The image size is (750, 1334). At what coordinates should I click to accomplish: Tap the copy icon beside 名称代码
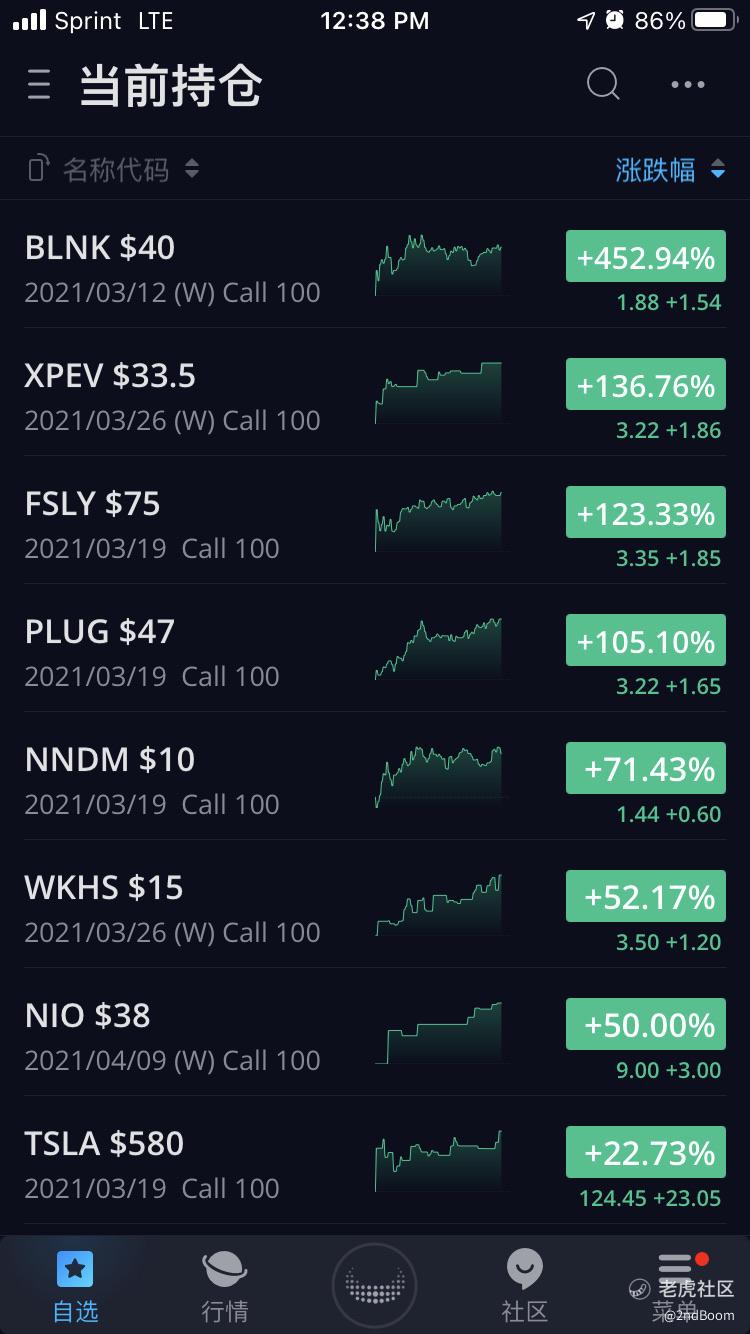[38, 169]
